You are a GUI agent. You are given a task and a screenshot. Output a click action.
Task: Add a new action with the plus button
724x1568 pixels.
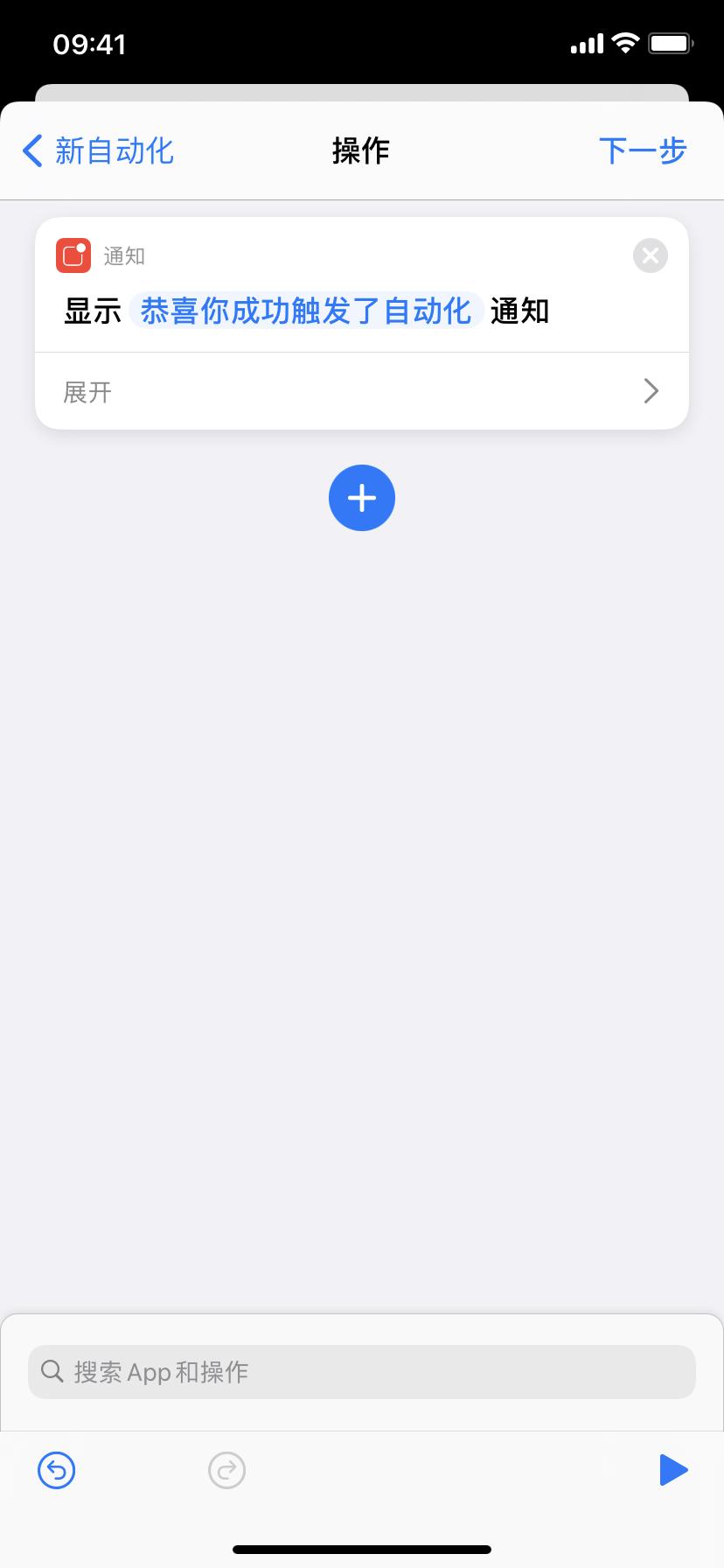pos(362,498)
